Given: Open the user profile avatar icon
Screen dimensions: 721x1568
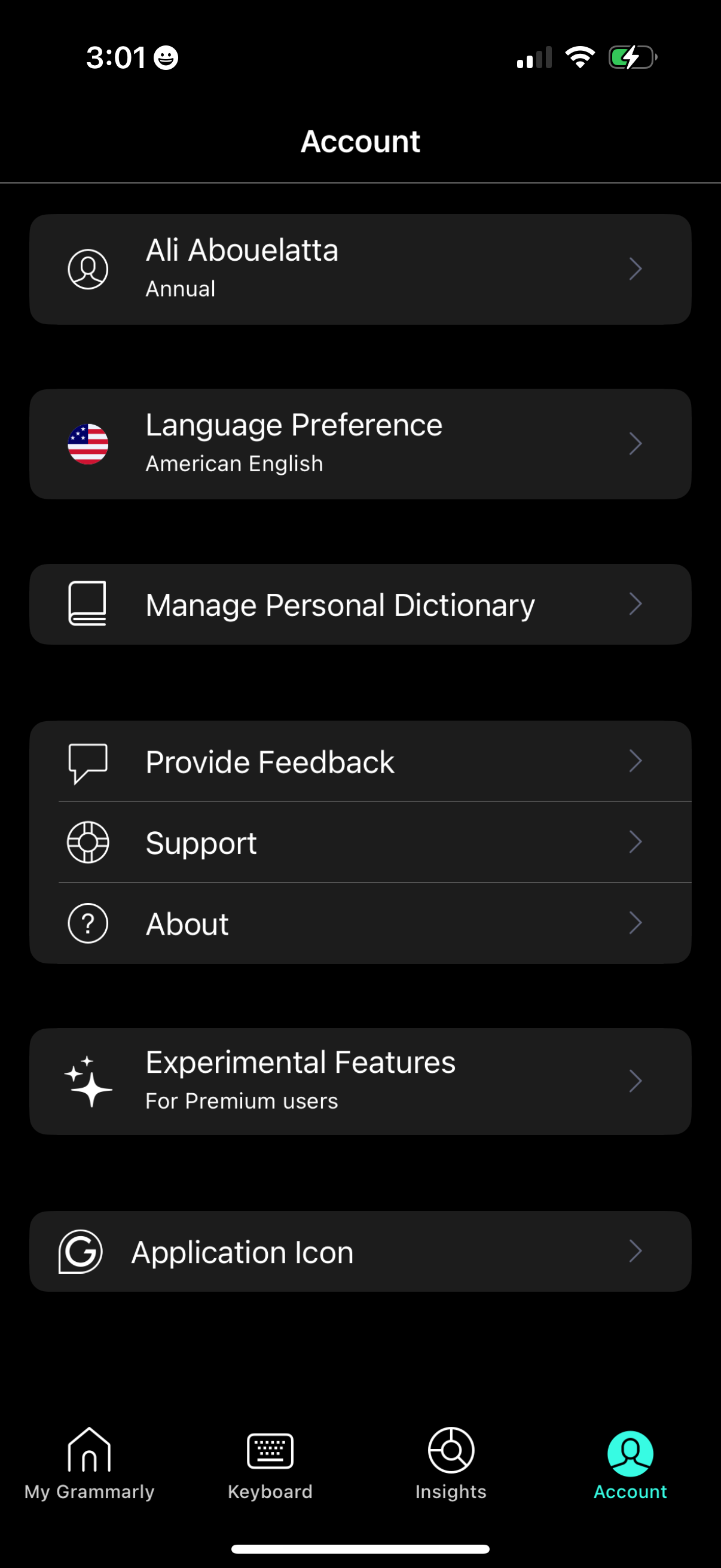Looking at the screenshot, I should click(x=88, y=269).
